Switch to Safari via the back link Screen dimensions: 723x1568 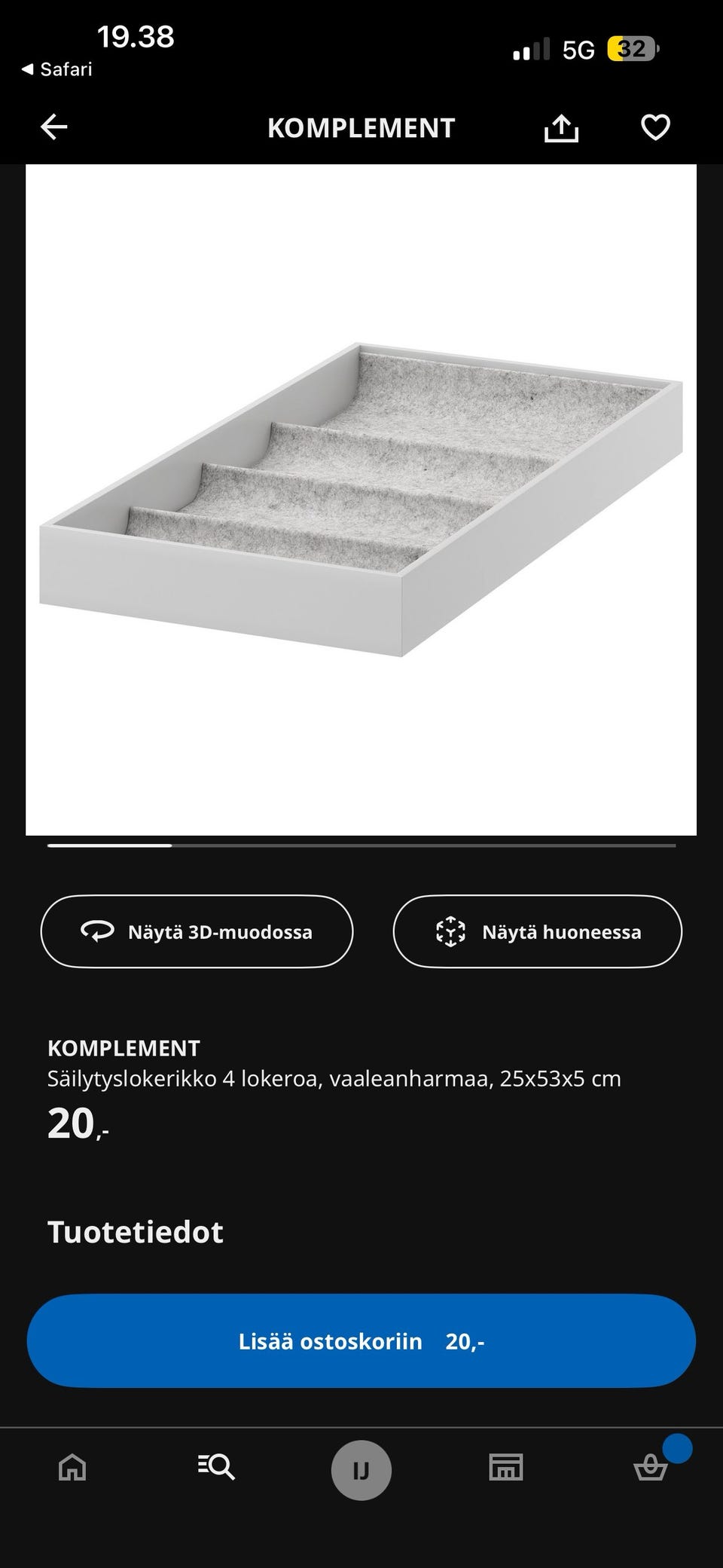pos(56,70)
